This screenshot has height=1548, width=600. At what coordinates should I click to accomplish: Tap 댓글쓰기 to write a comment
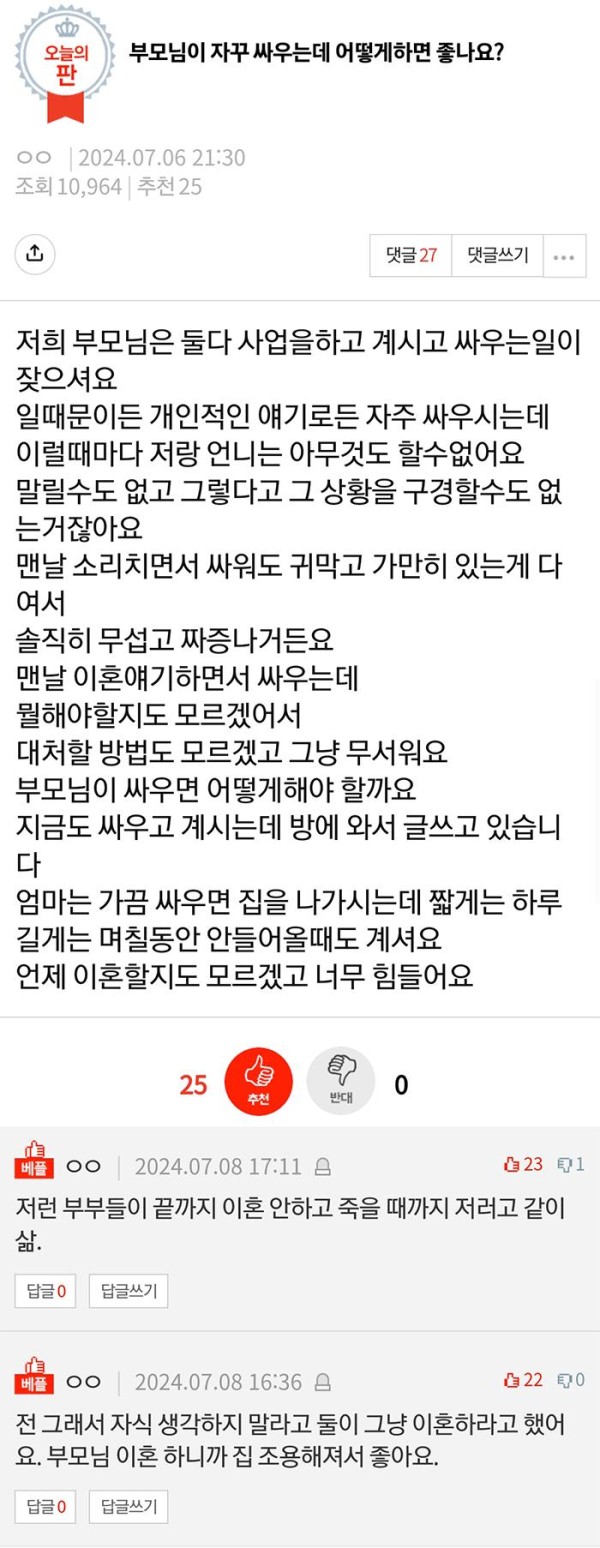497,256
